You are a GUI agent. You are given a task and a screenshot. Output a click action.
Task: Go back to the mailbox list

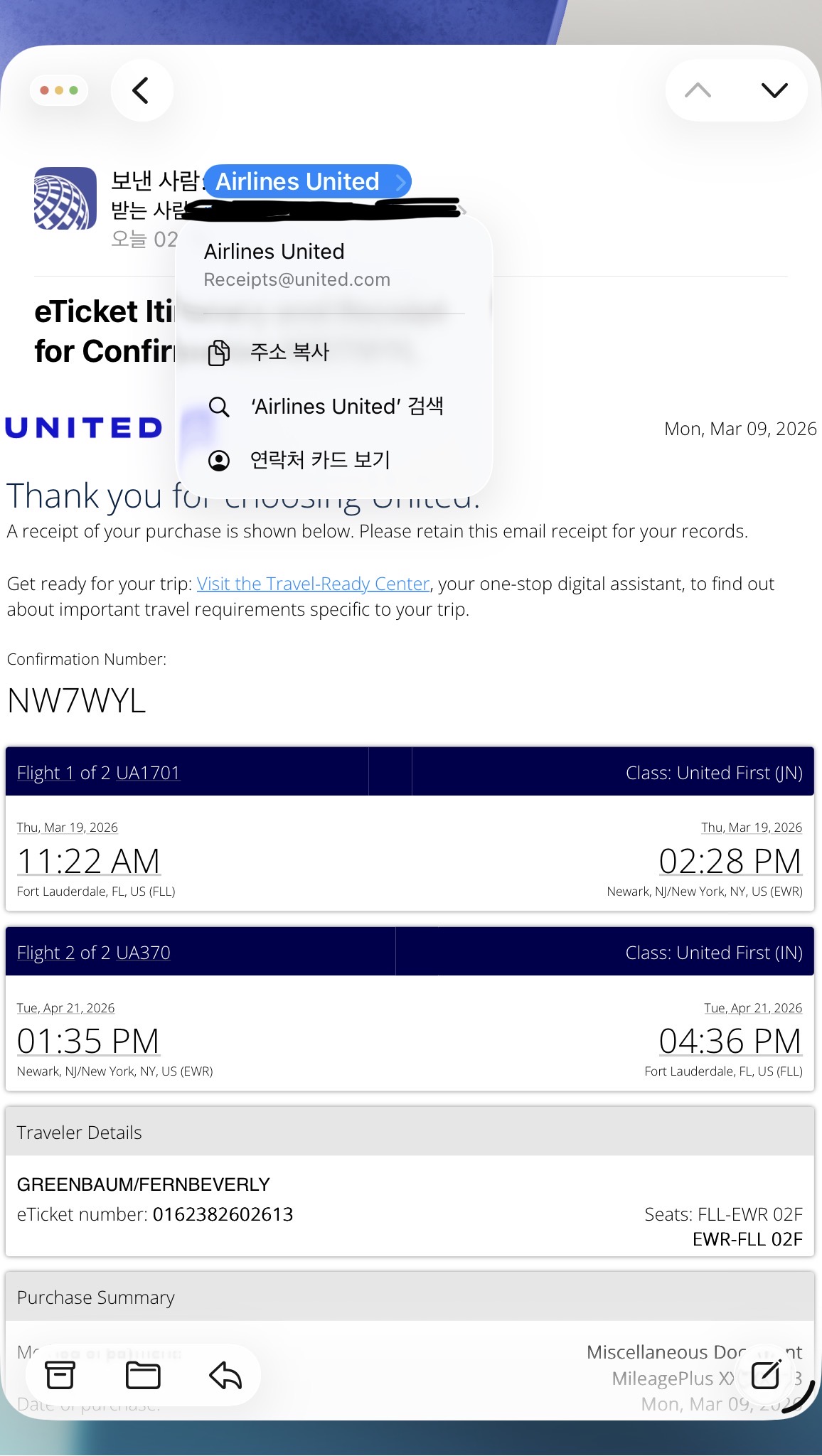pos(142,90)
